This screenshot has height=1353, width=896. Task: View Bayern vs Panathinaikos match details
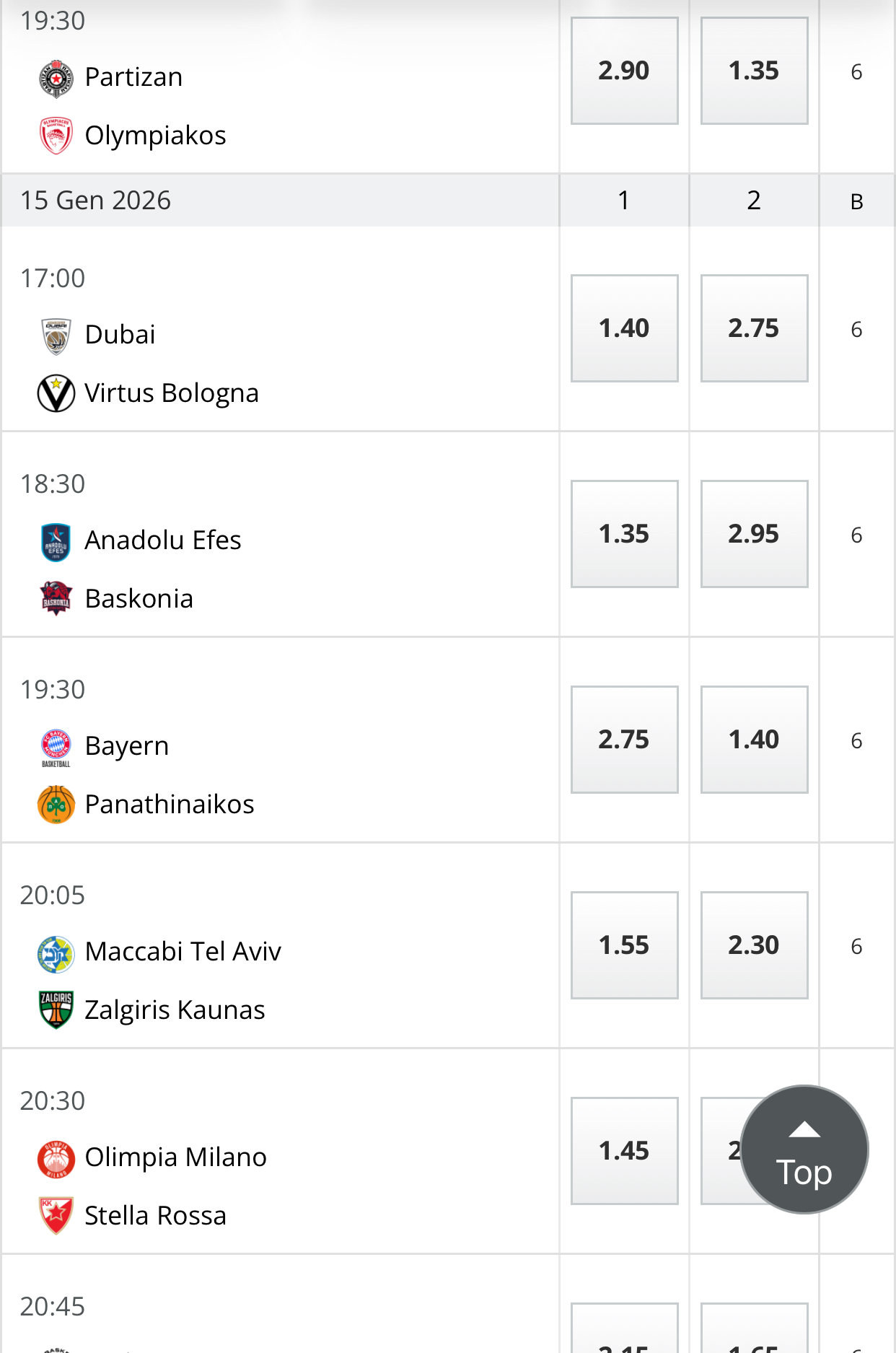click(170, 775)
